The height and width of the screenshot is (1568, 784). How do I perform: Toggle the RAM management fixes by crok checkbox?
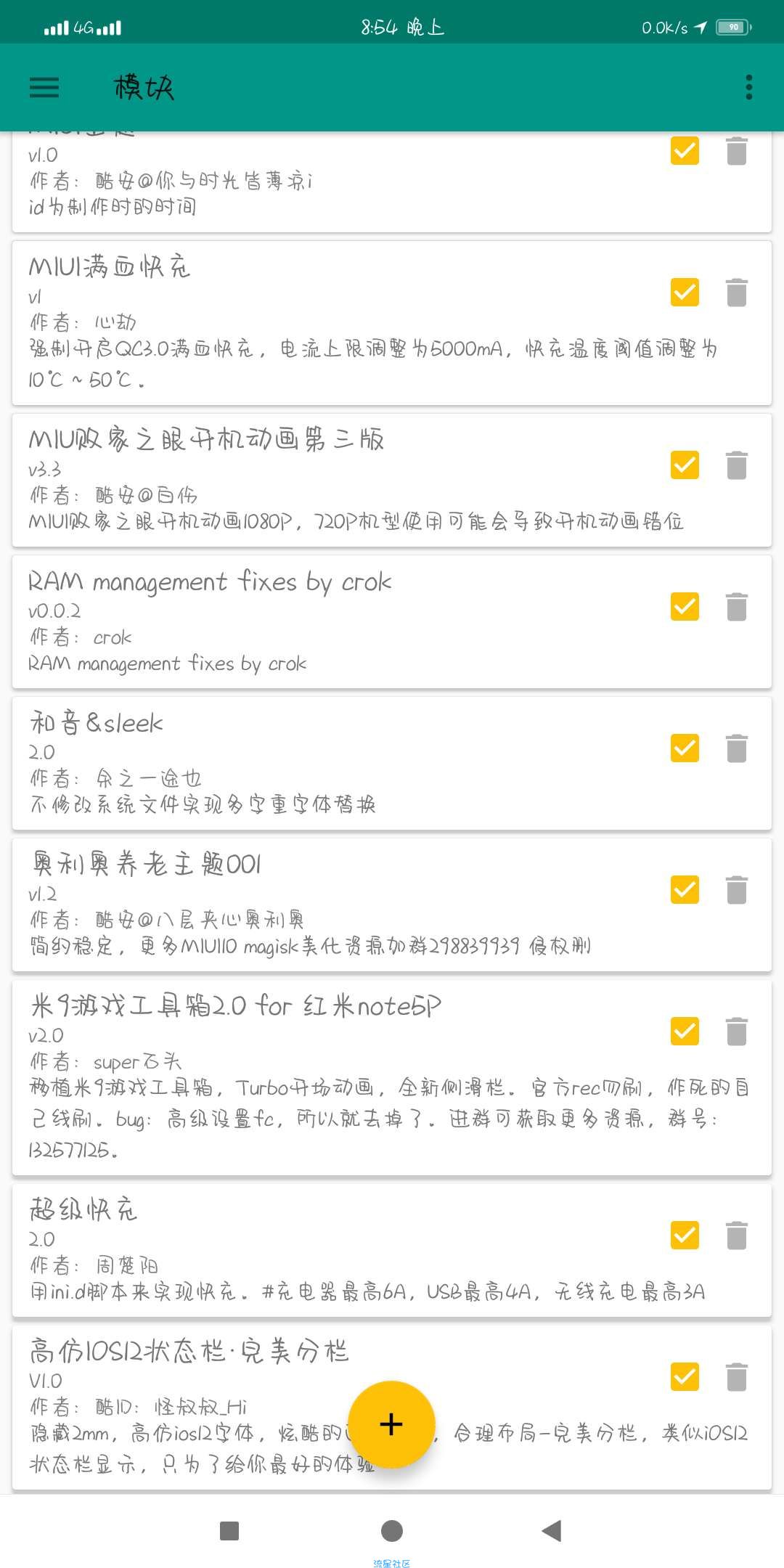tap(685, 606)
